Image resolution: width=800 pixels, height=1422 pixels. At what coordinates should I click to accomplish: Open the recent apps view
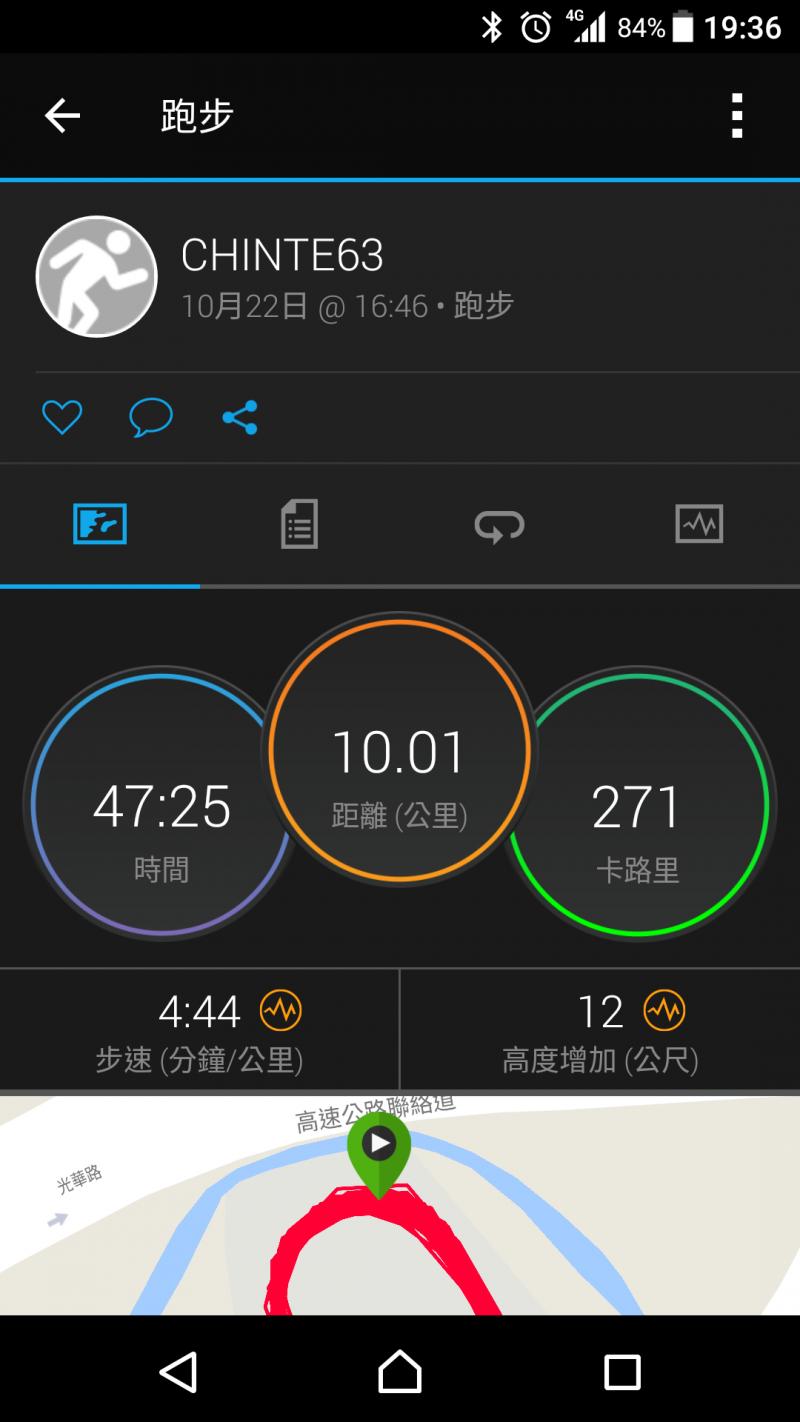point(621,1371)
